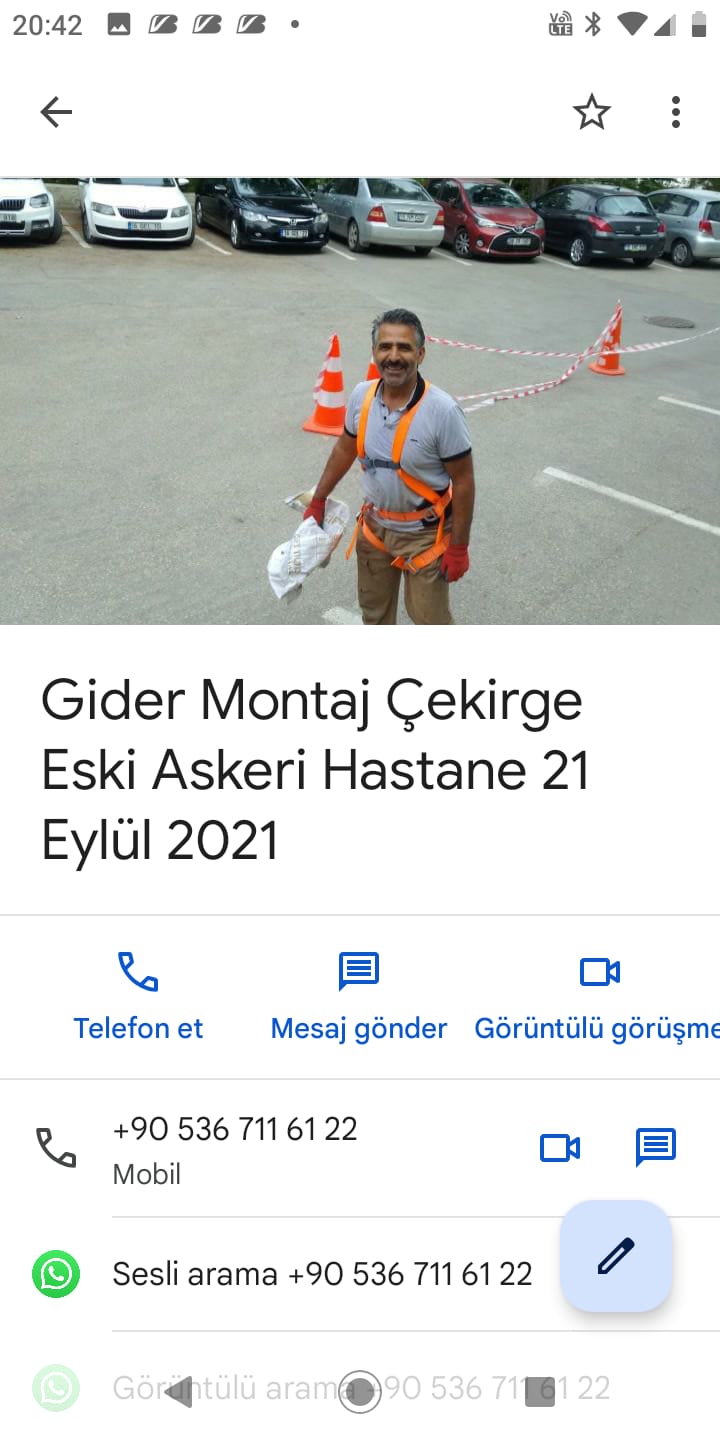720x1440 pixels.
Task: Tap the system home button
Action: pyautogui.click(x=360, y=1391)
